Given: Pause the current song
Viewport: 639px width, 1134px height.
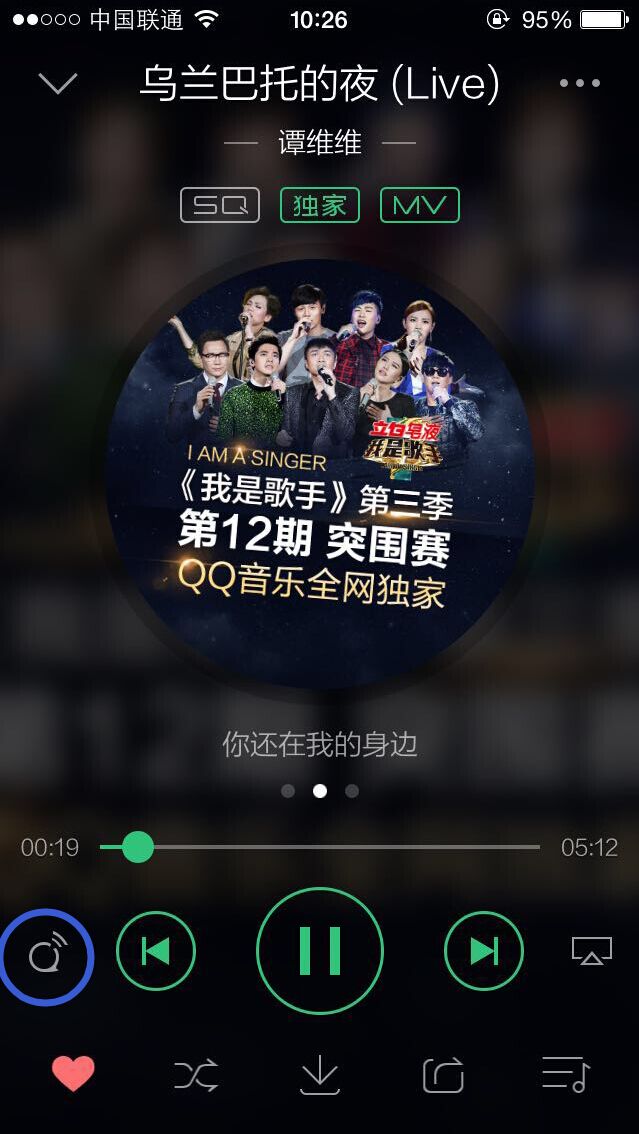Looking at the screenshot, I should tap(320, 951).
